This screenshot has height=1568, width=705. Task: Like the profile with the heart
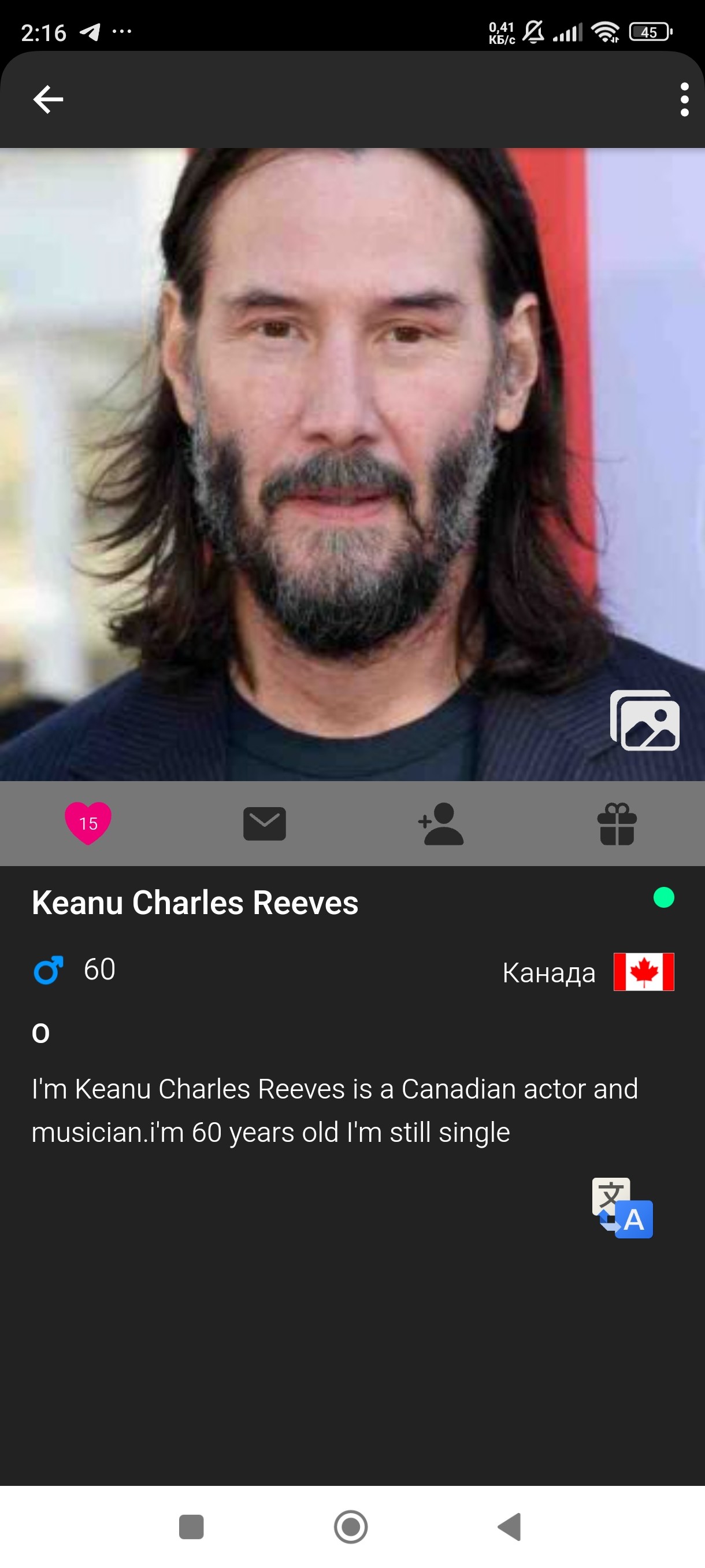88,823
